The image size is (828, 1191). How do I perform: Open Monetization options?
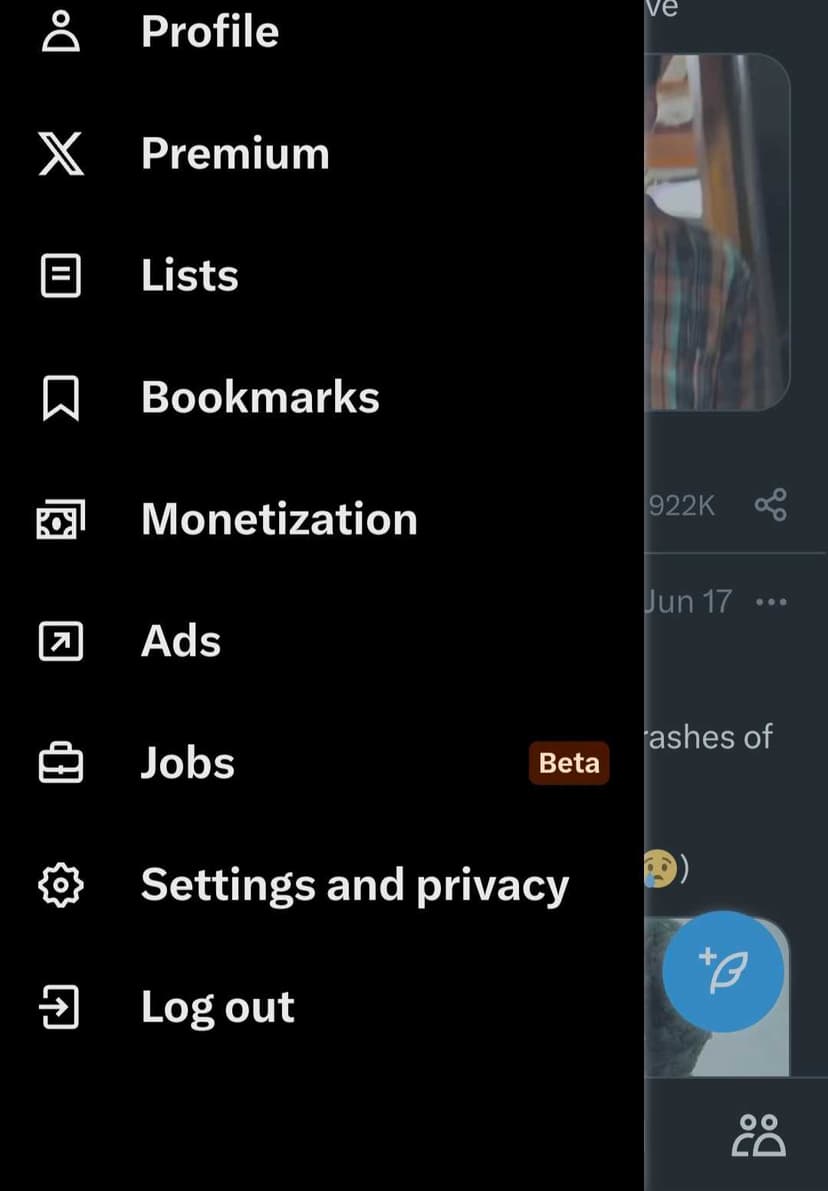tap(278, 520)
